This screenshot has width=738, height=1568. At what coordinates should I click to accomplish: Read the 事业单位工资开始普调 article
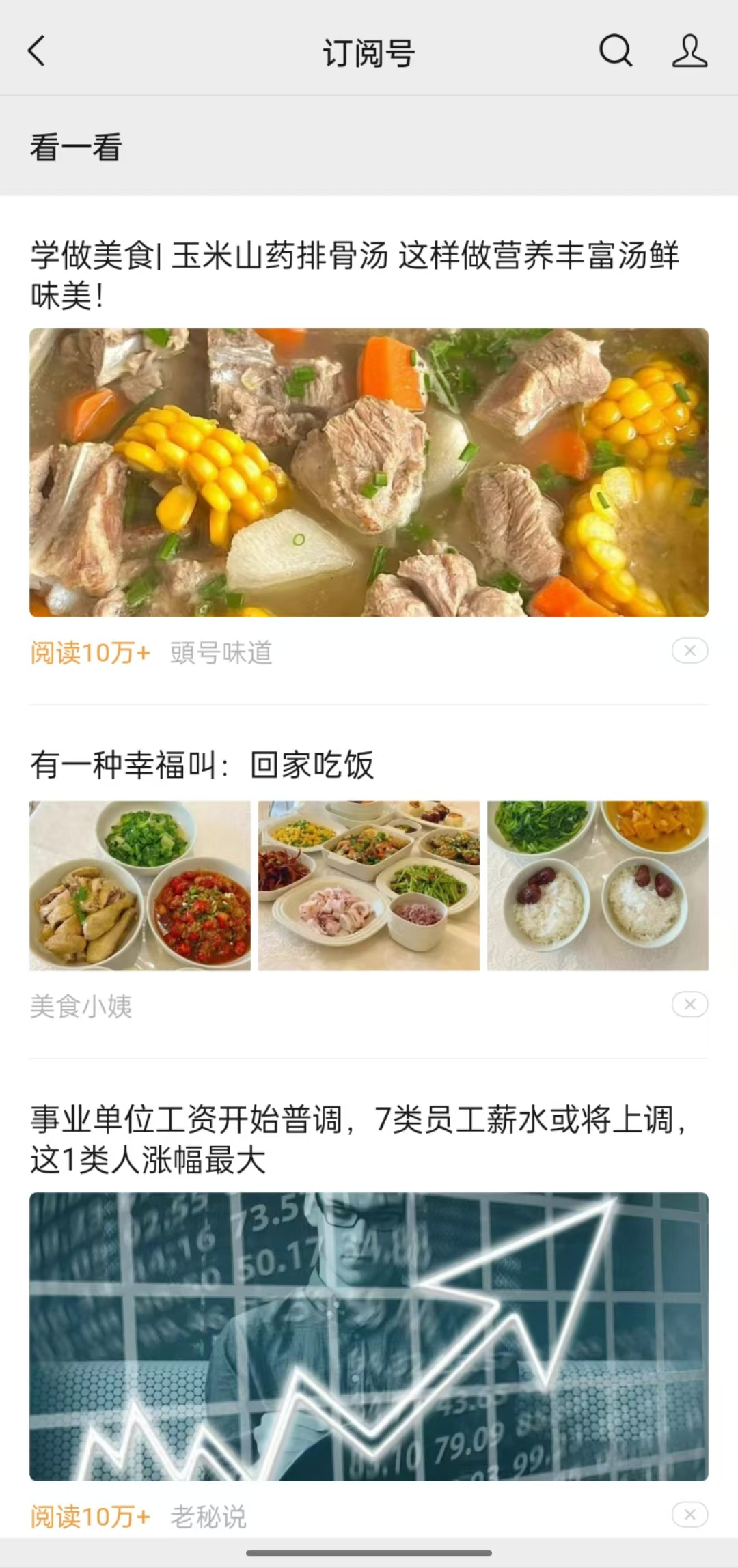358,1139
